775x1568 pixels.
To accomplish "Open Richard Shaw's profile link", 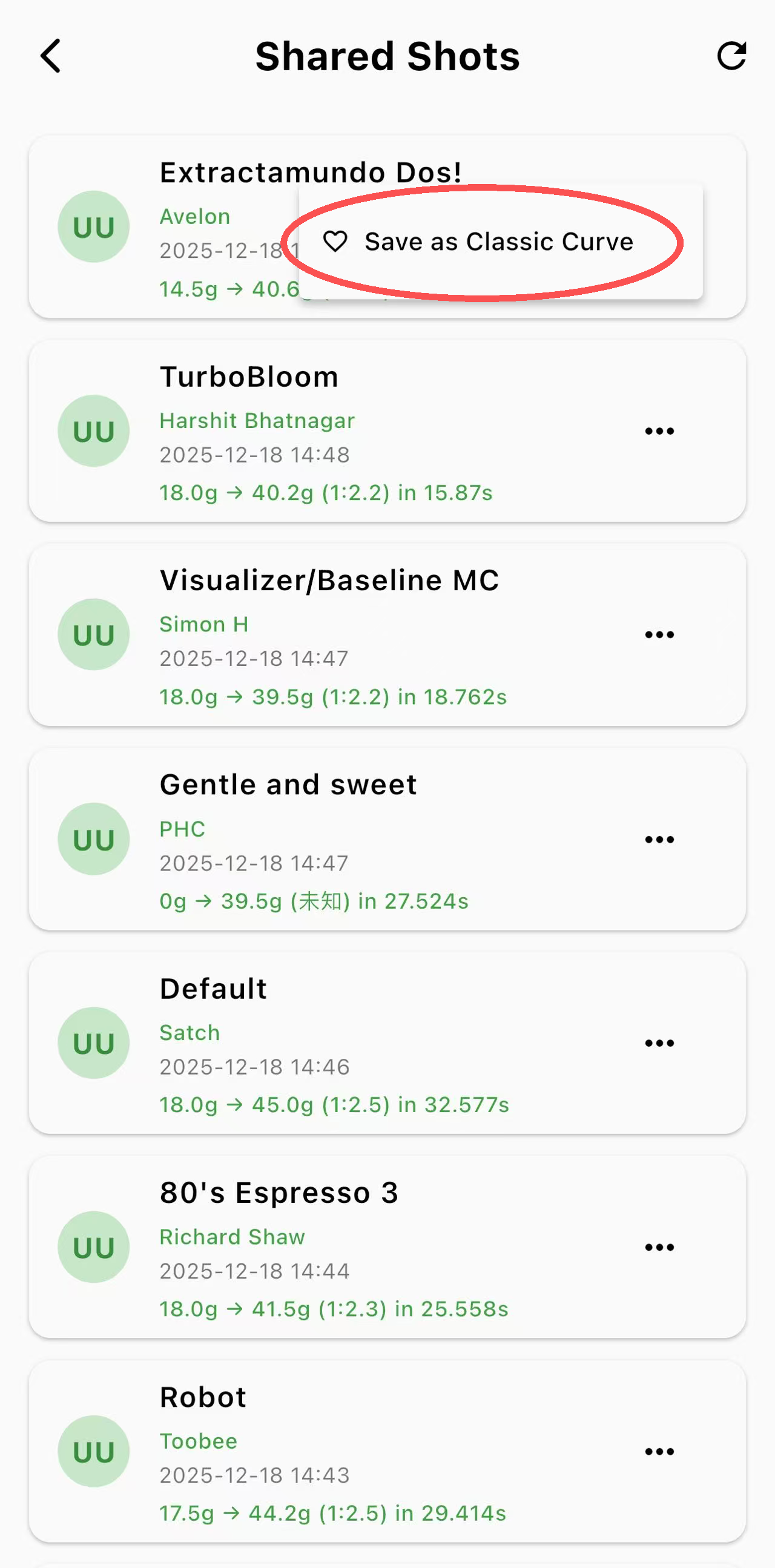I will [232, 1237].
